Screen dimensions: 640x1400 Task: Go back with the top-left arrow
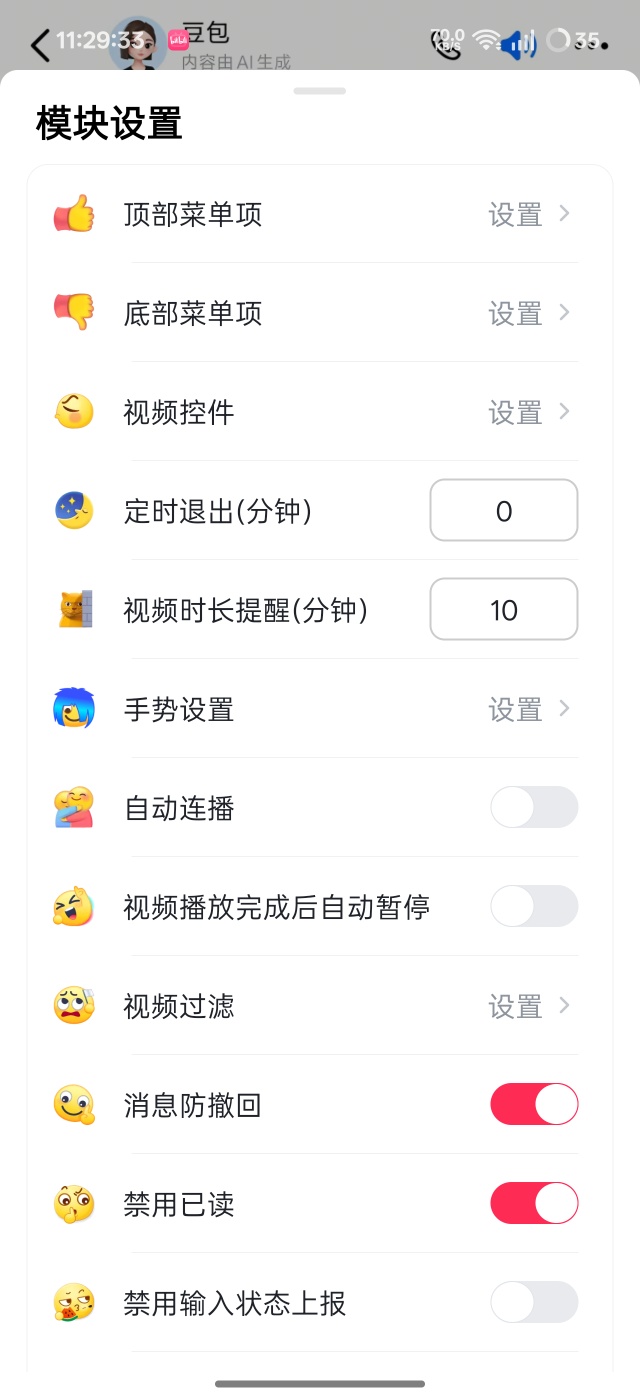pyautogui.click(x=40, y=45)
